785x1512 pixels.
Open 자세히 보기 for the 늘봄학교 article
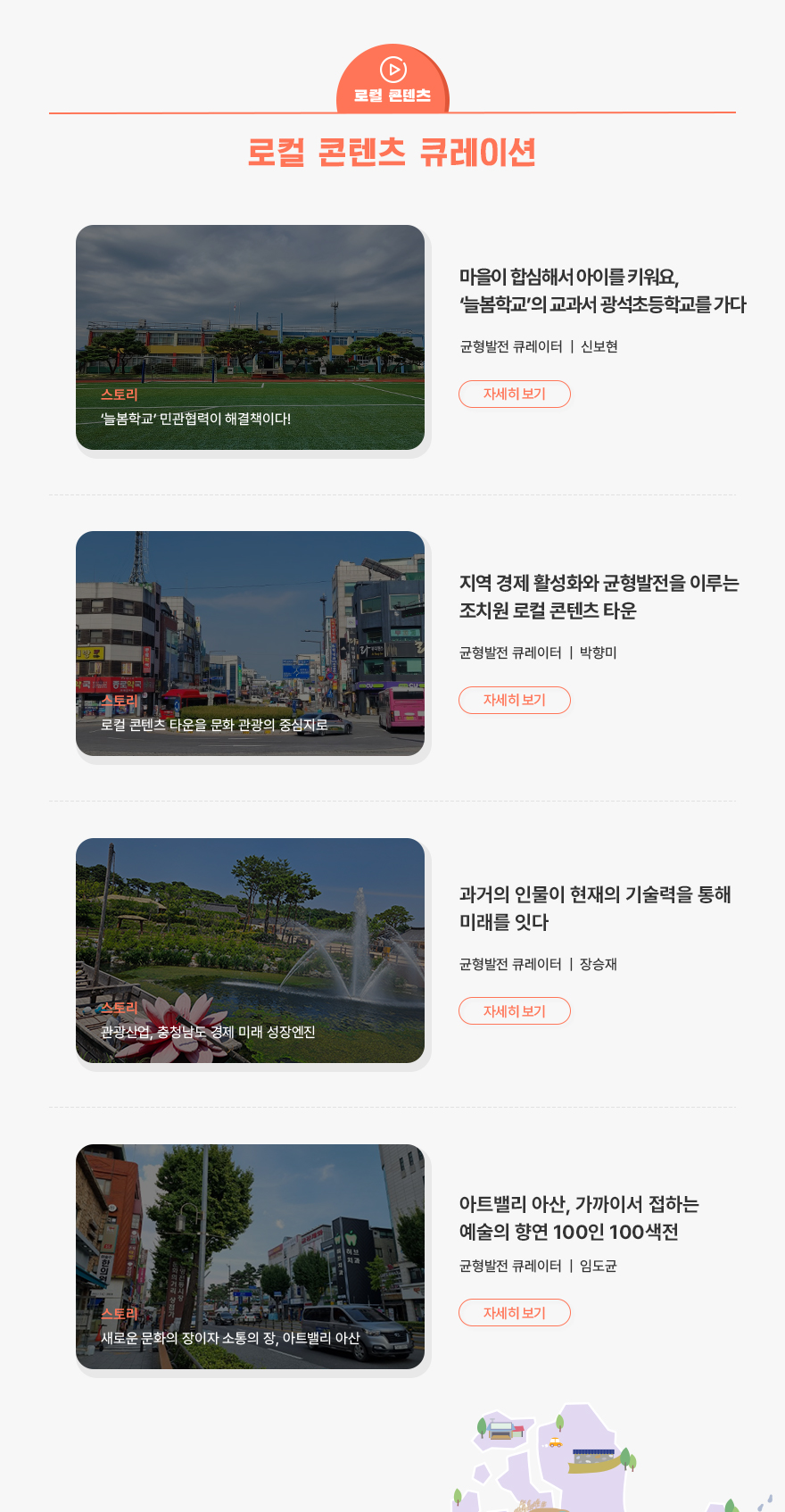515,394
